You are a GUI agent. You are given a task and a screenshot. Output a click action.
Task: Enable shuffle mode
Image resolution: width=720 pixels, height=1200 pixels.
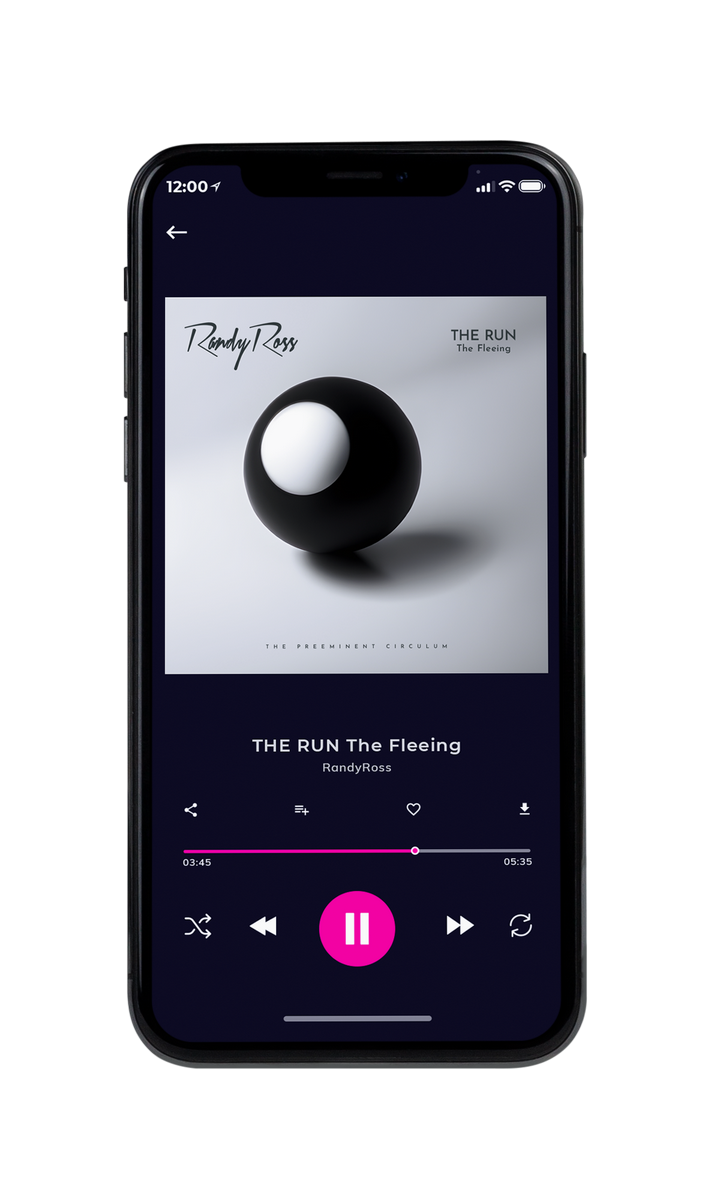(198, 926)
